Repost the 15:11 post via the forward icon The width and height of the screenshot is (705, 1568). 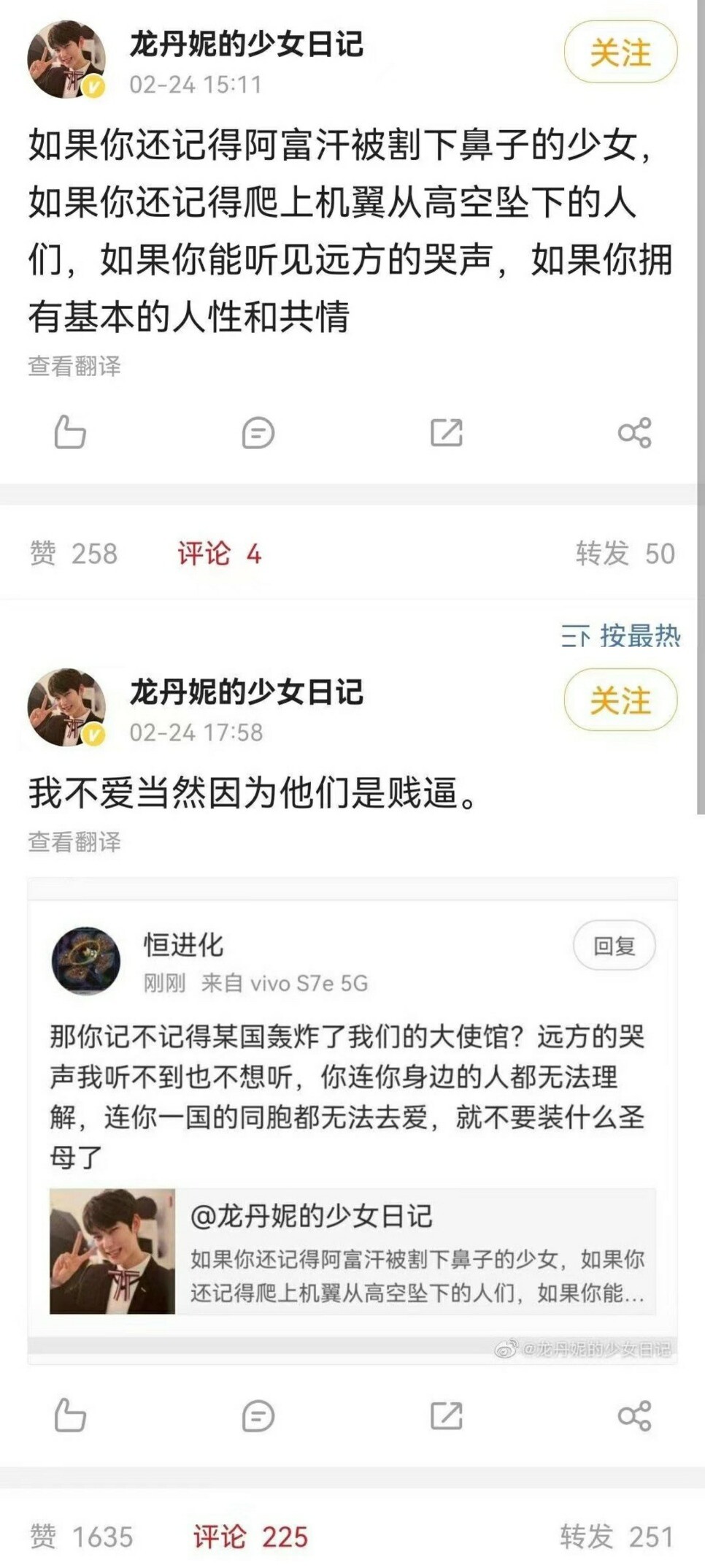(446, 432)
